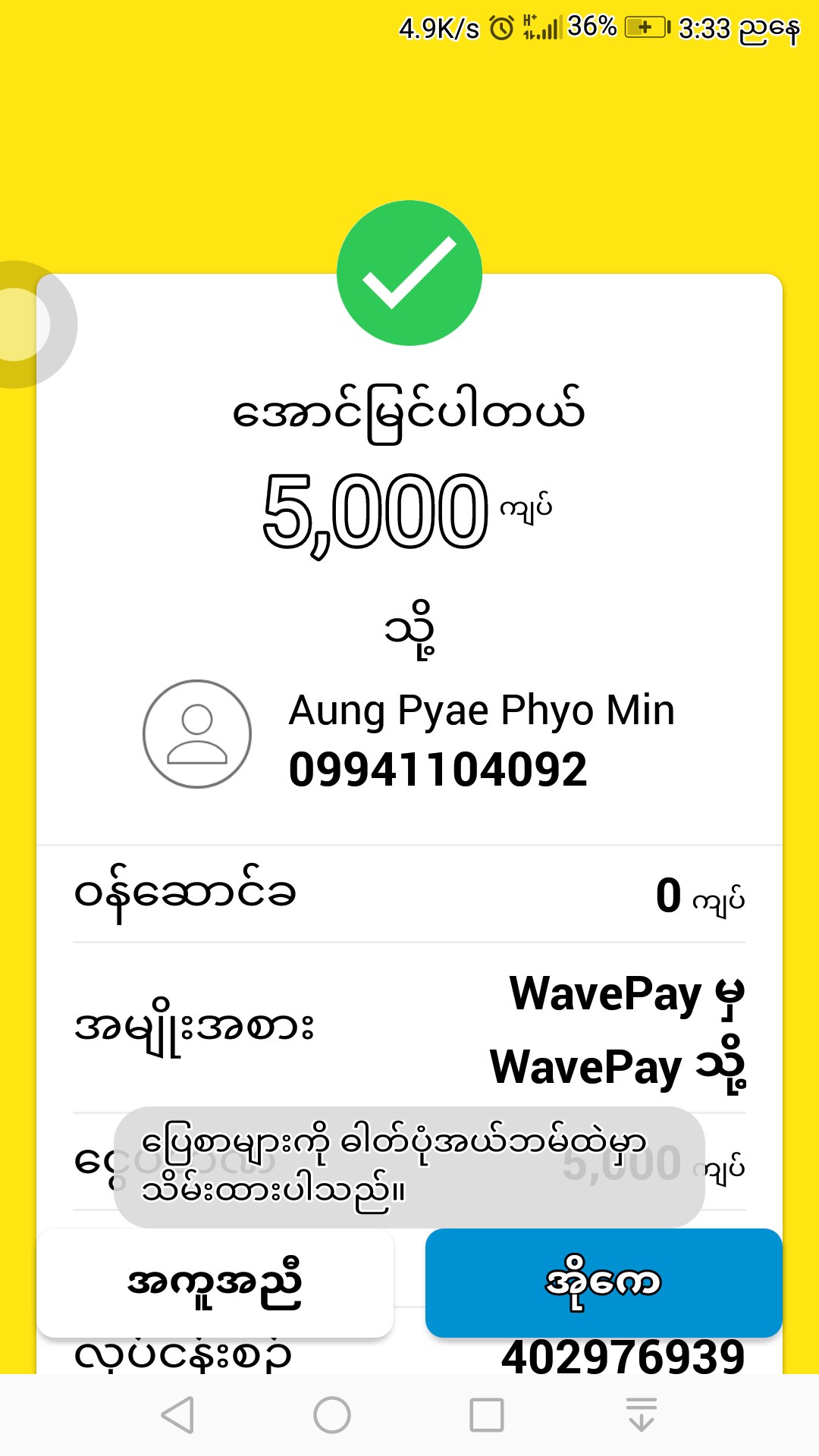Open the recent apps view
Screen dimensions: 819x1456
[x=487, y=1415]
